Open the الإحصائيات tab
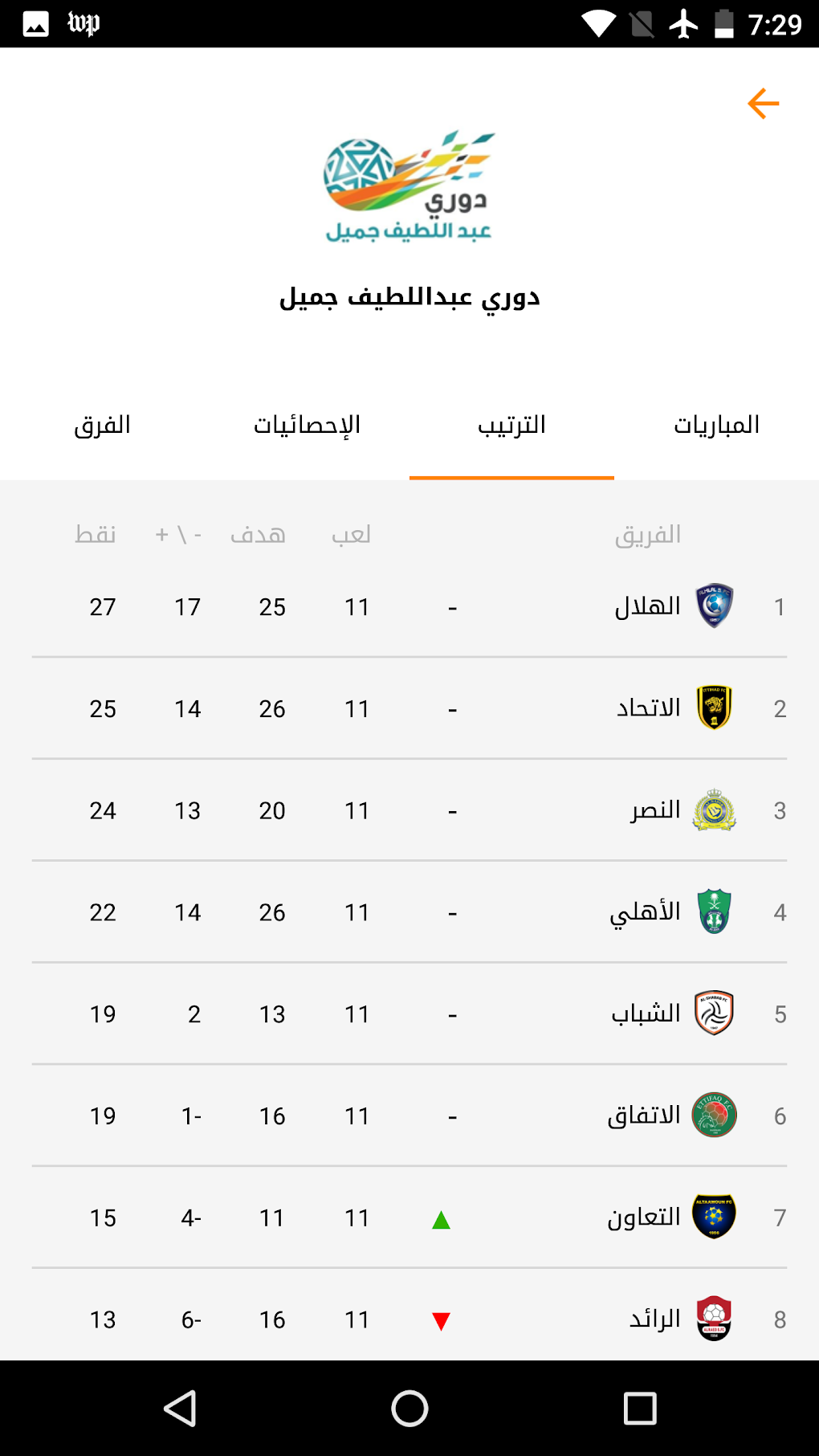Screen dimensions: 819x1456 coord(307,425)
